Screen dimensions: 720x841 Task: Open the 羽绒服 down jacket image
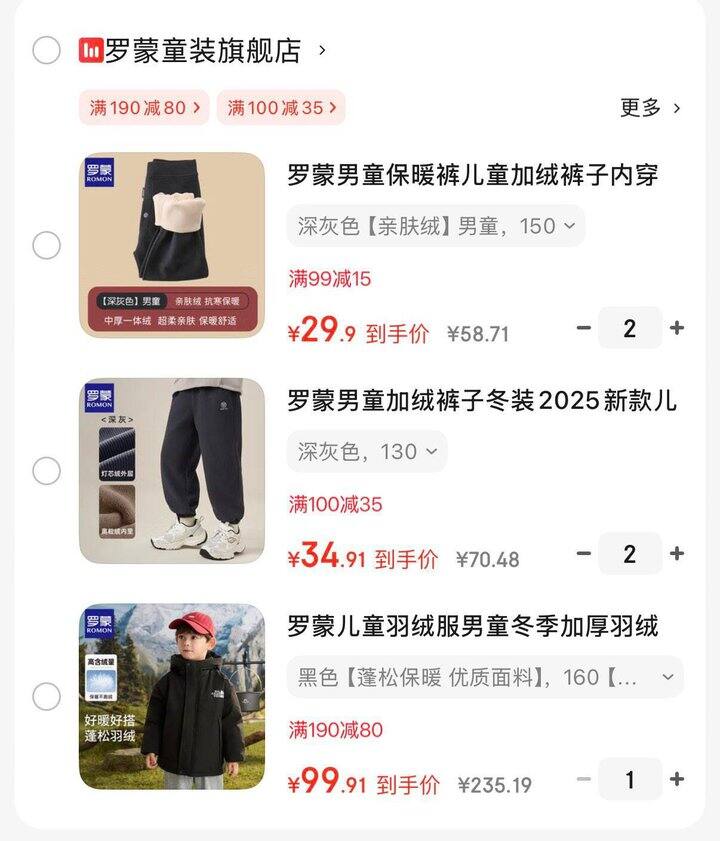tap(172, 697)
